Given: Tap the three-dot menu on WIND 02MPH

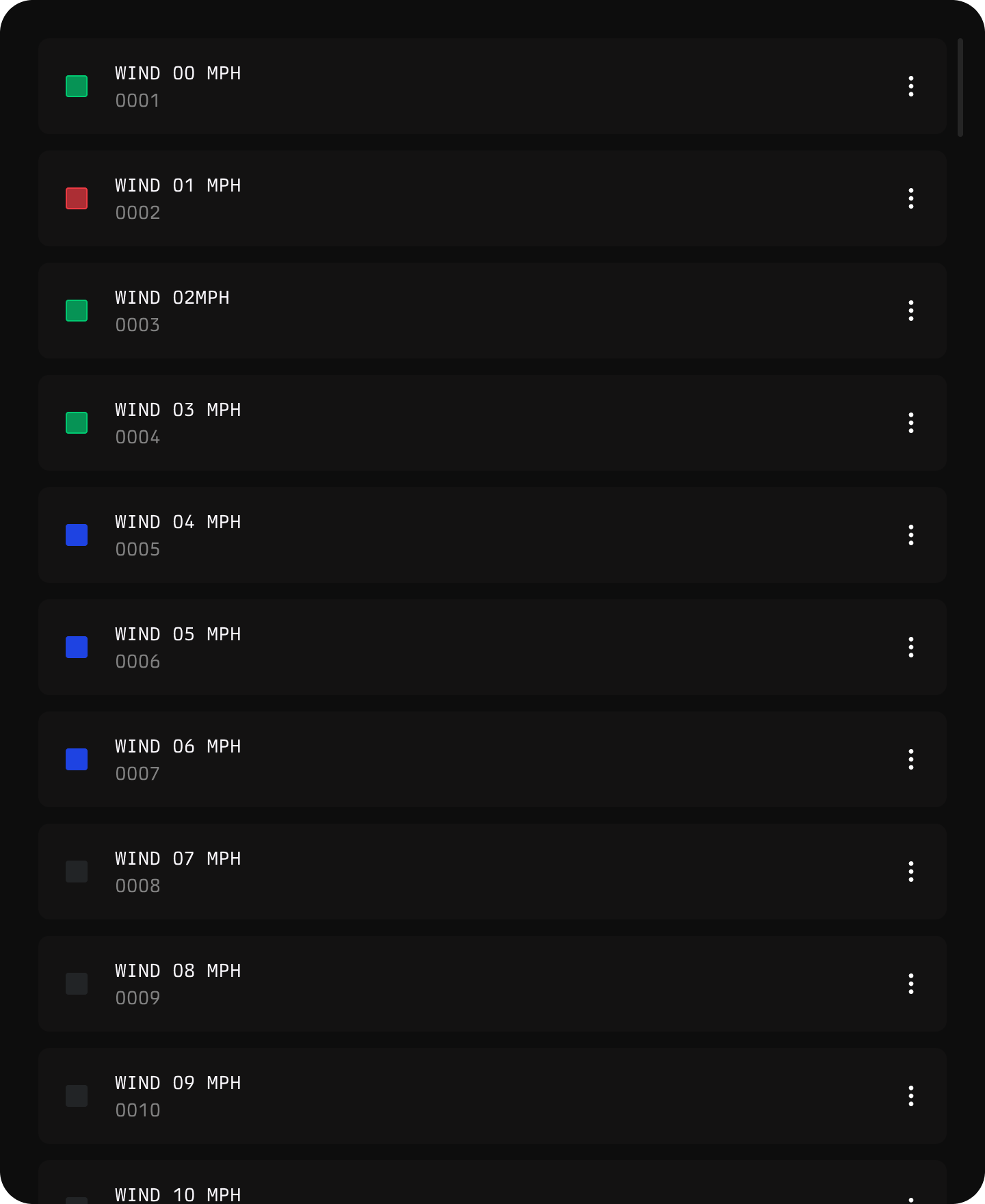Looking at the screenshot, I should coord(910,311).
